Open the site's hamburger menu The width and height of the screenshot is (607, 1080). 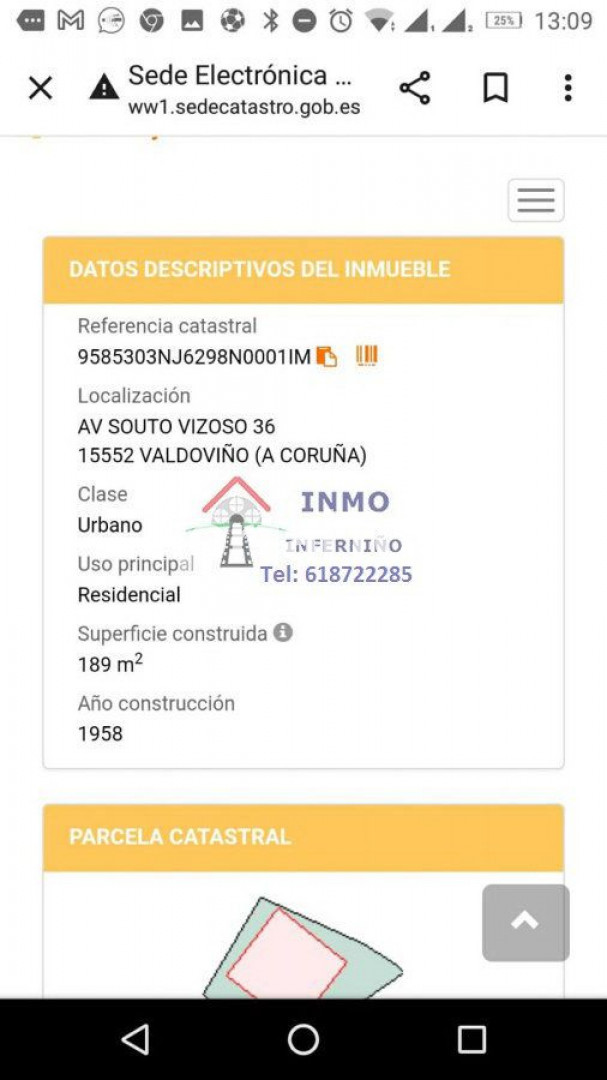tap(535, 200)
